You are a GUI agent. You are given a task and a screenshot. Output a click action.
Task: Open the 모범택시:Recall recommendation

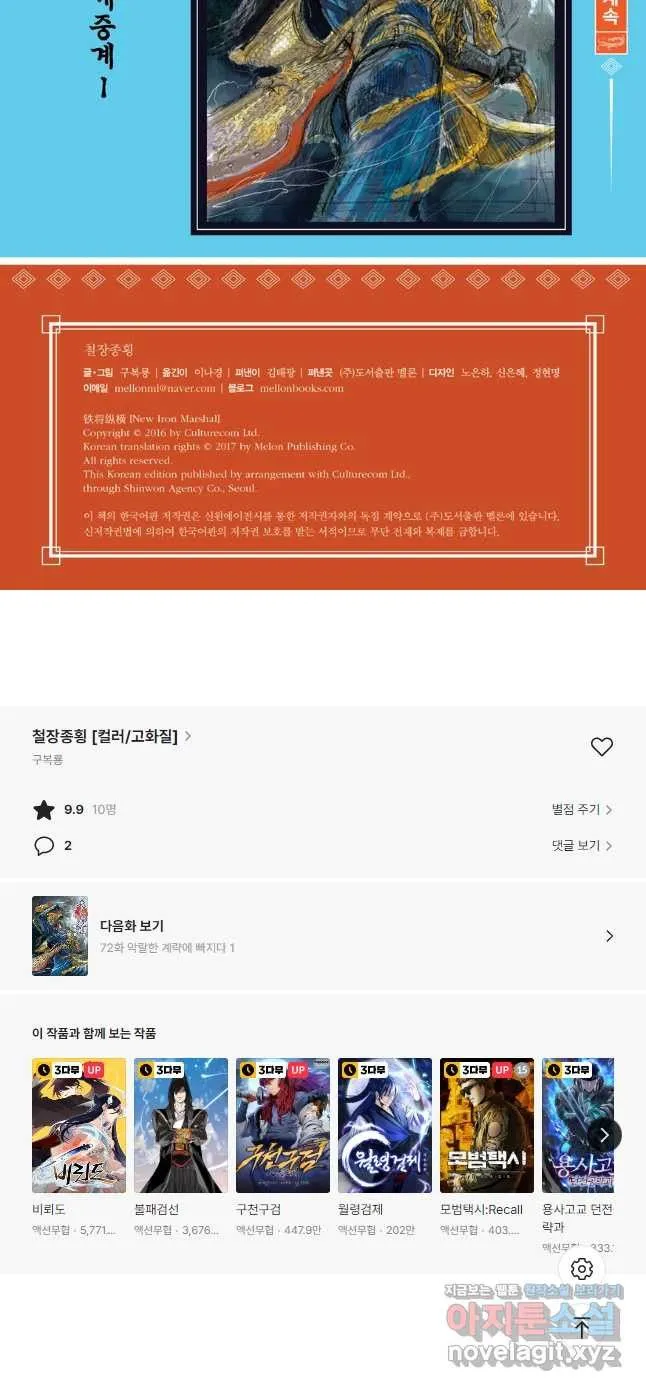point(487,1126)
